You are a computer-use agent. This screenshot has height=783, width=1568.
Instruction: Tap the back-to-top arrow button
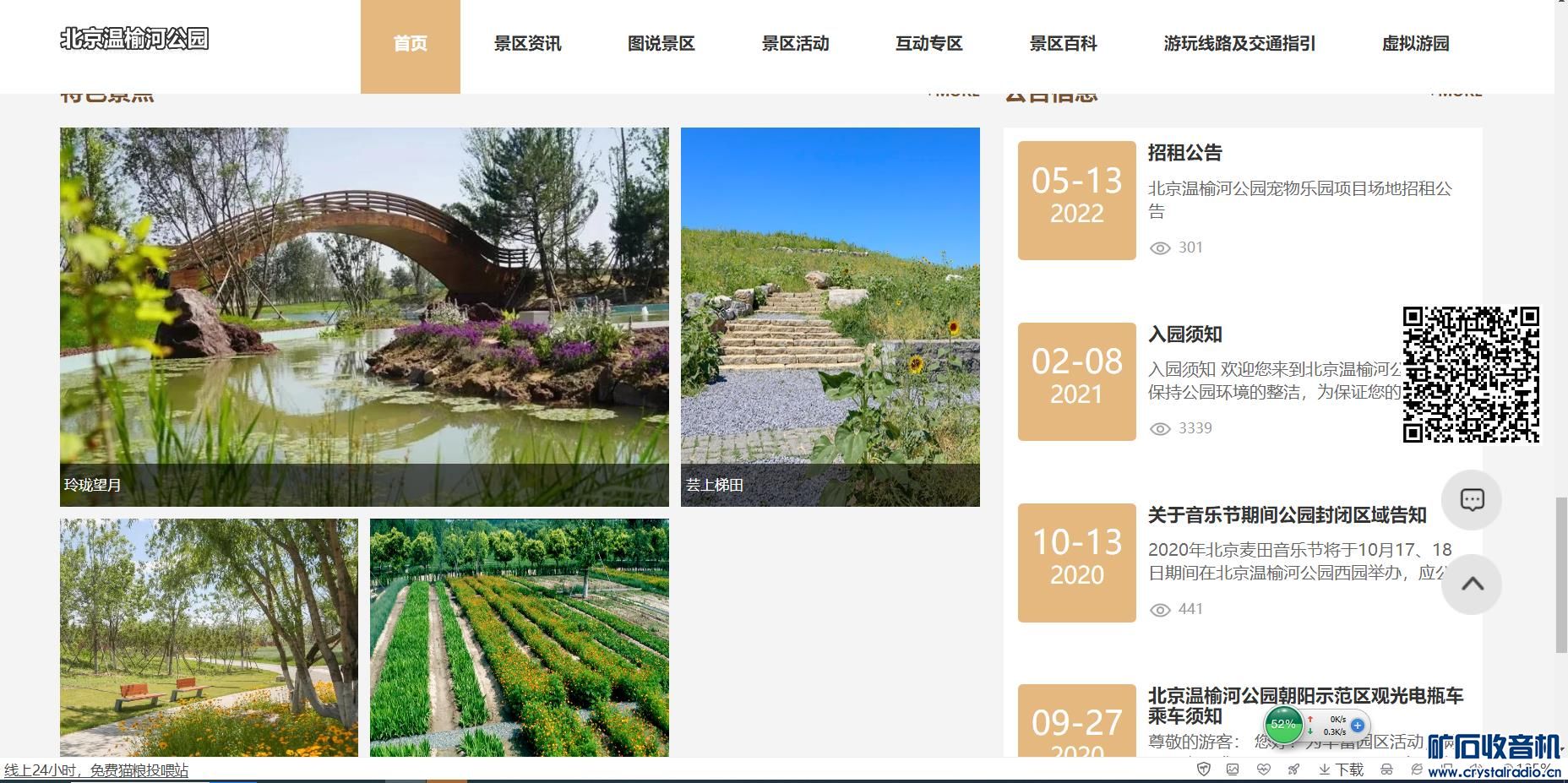tap(1471, 585)
